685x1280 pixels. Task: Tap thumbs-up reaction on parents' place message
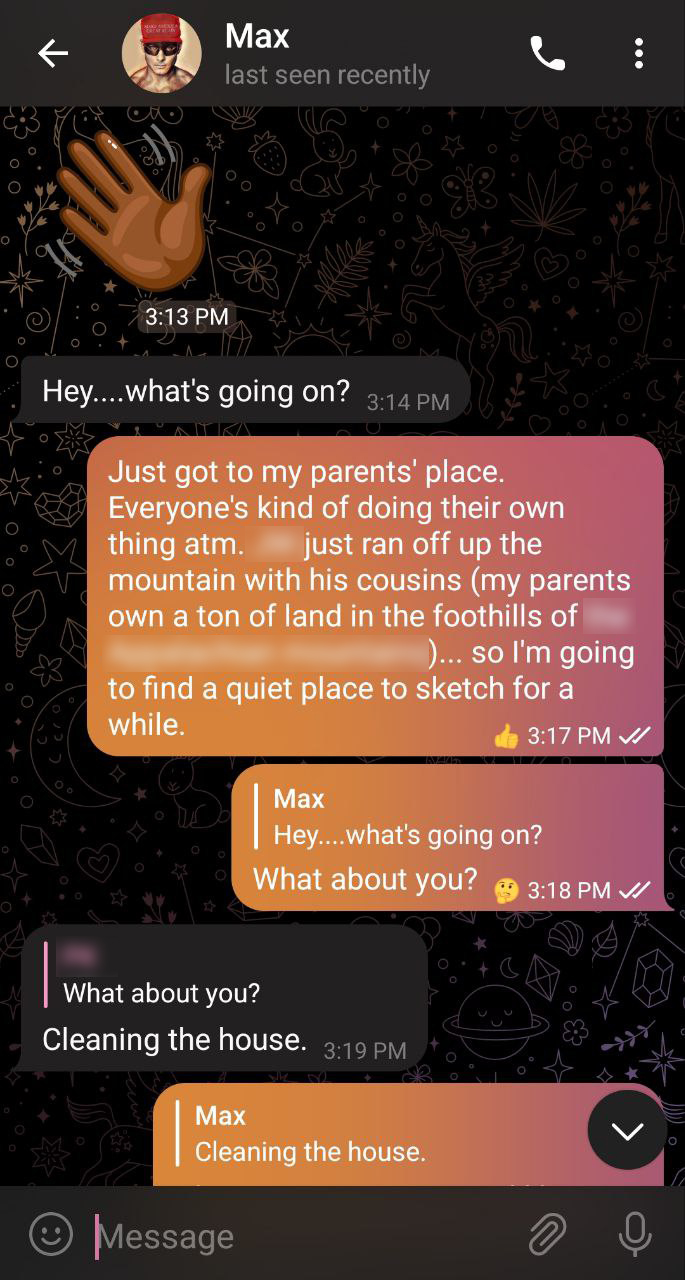(507, 736)
